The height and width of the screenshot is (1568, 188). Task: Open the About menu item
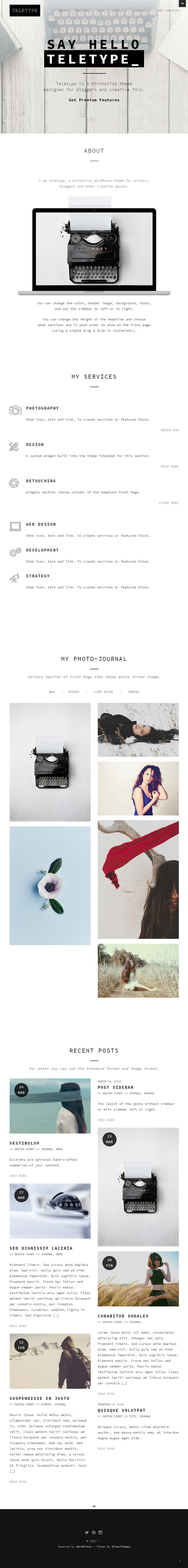click(63, 10)
